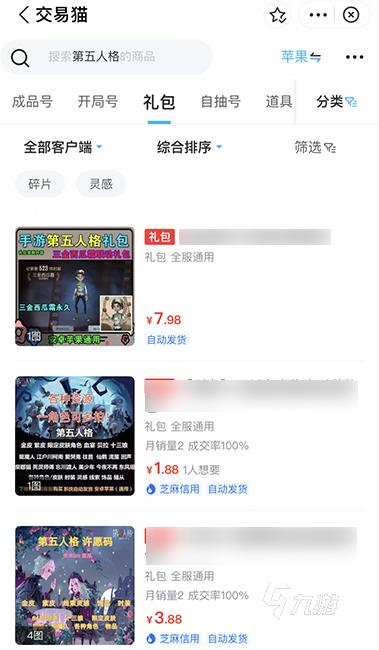
Task: Open the 分类 category filter
Action: point(337,102)
